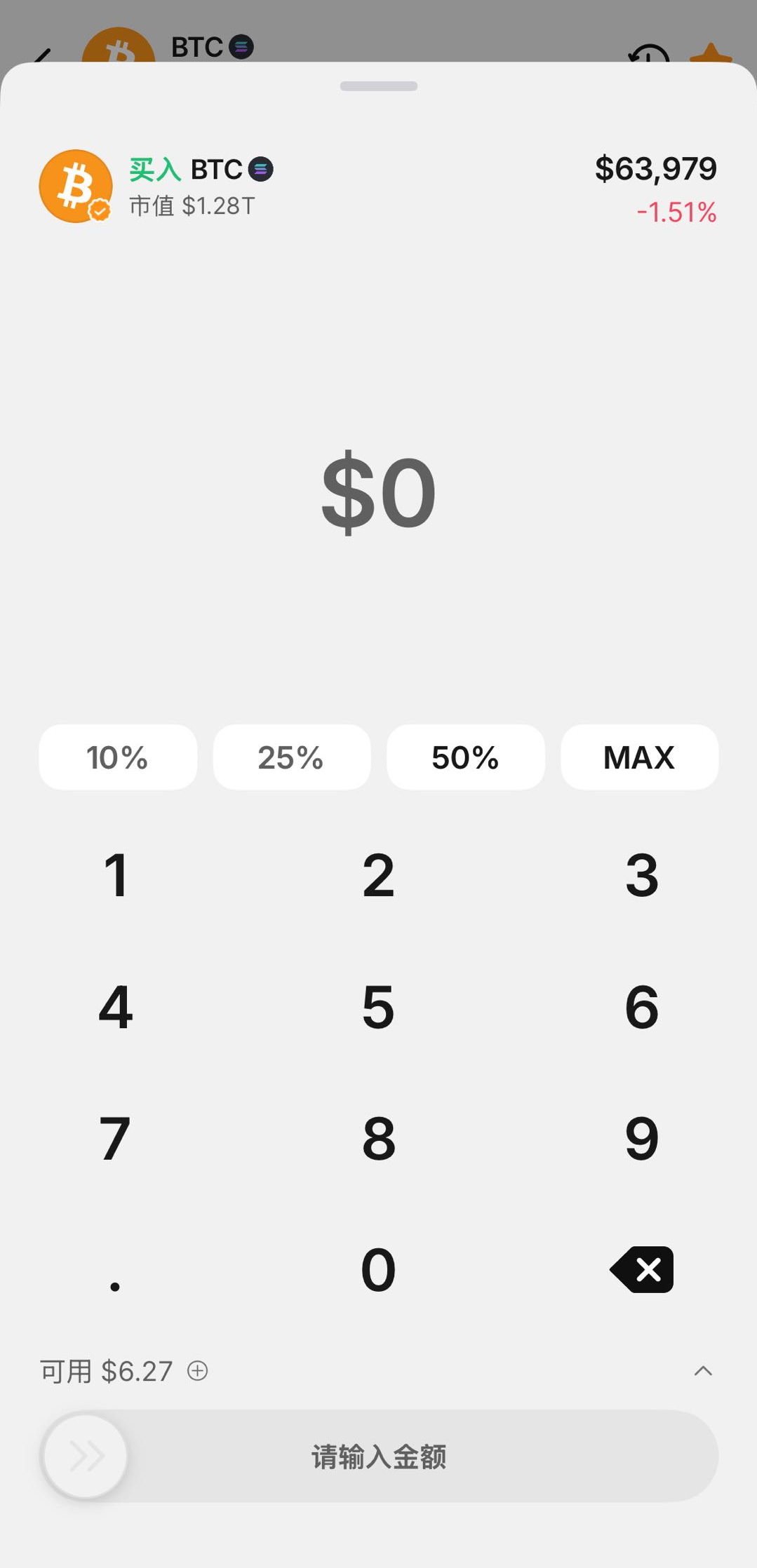Enter digit 1 on the keypad

(116, 875)
